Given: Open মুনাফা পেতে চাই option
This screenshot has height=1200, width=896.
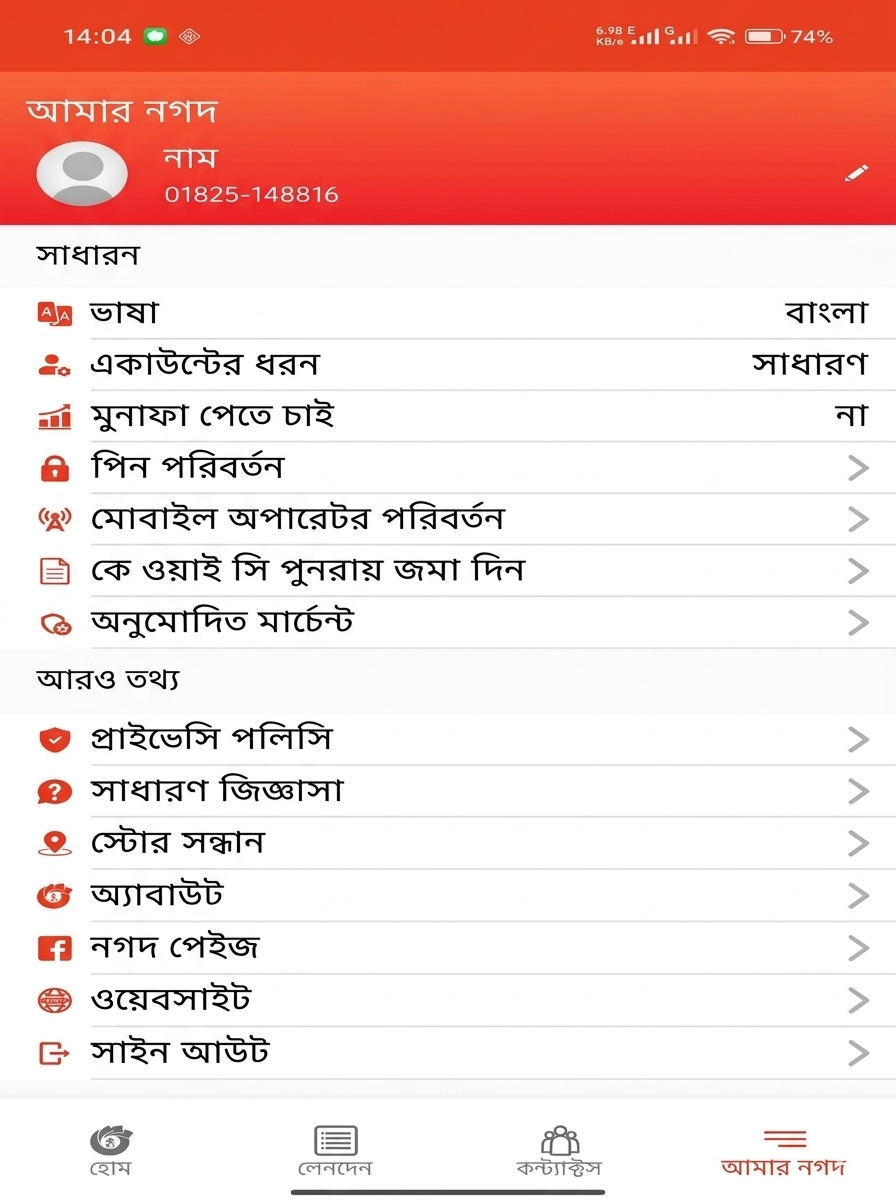Looking at the screenshot, I should 450,416.
